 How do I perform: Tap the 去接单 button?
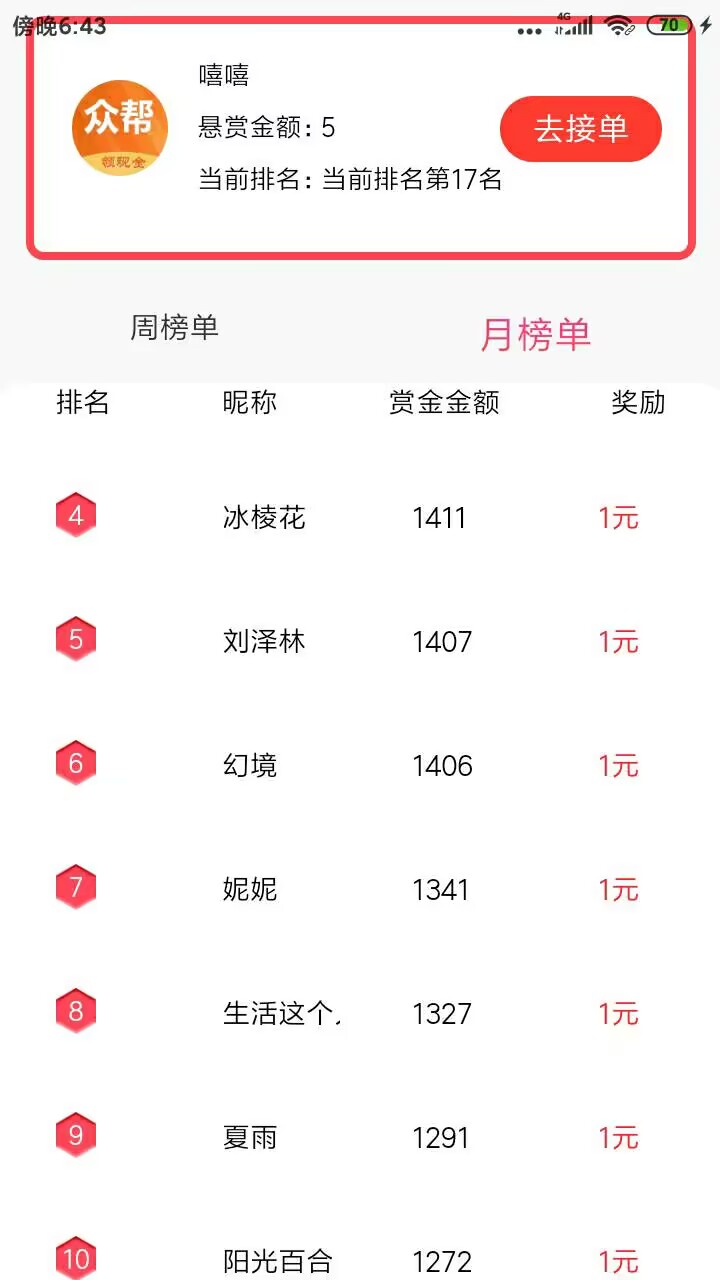point(581,129)
